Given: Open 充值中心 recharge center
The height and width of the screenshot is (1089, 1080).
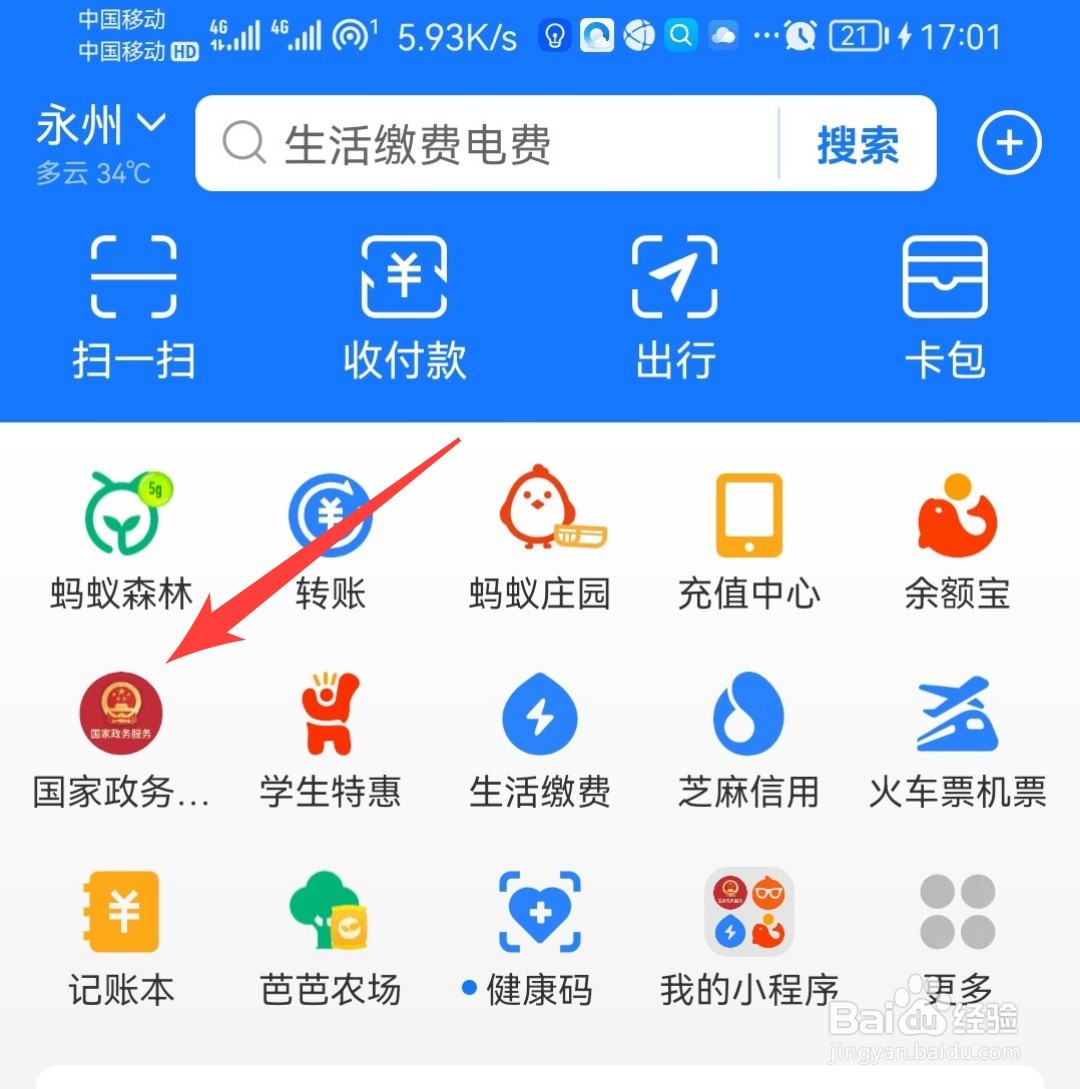Looking at the screenshot, I should click(x=748, y=530).
